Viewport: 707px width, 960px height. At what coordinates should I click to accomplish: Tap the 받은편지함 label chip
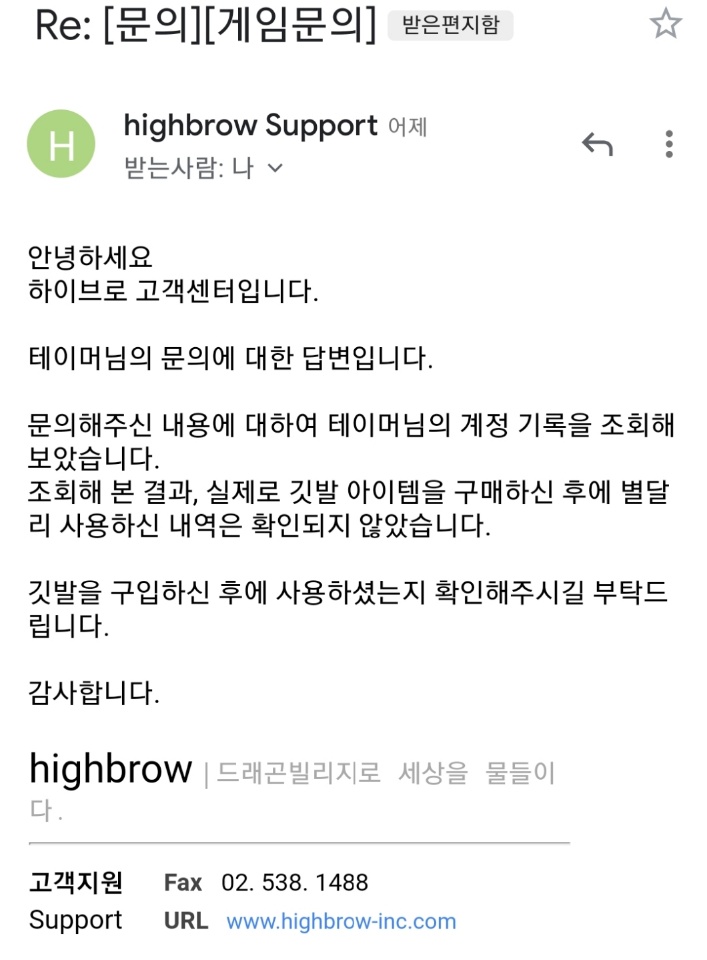click(450, 26)
